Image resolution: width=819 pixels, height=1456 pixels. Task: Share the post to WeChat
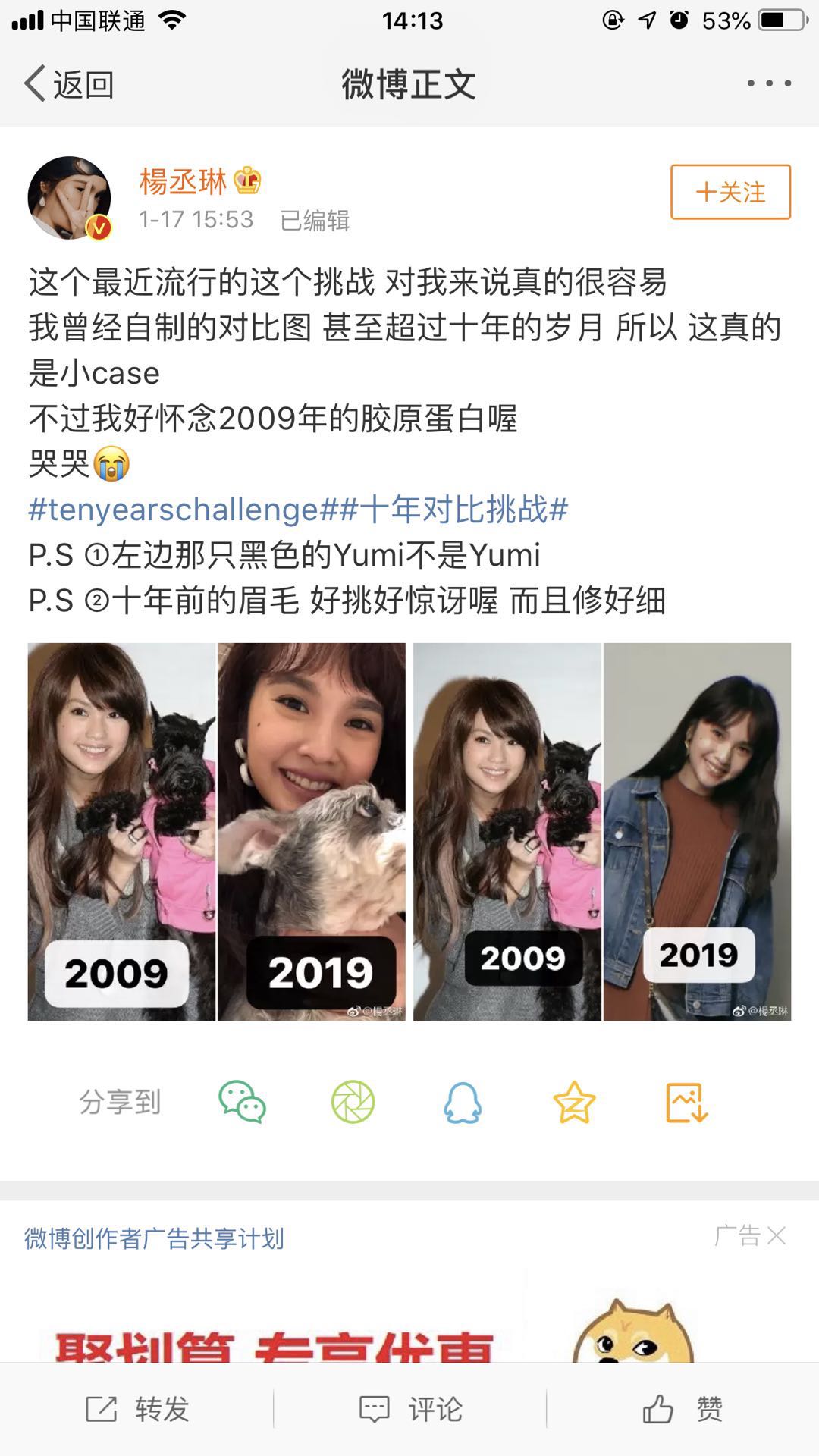pos(242,1102)
